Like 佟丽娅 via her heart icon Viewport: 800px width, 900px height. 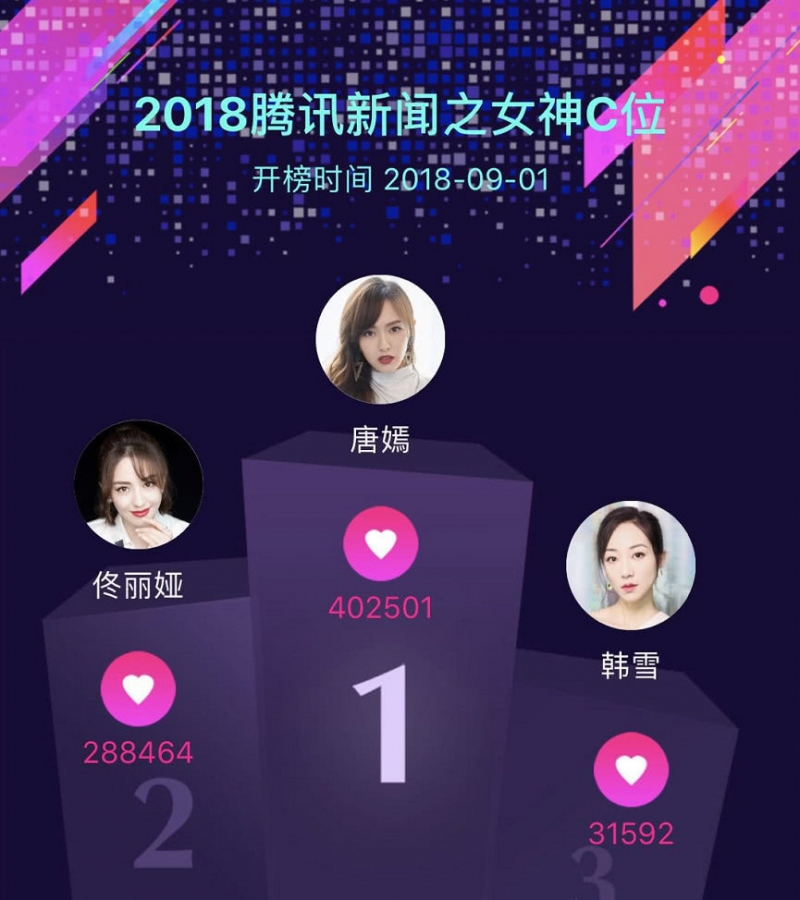pos(138,688)
